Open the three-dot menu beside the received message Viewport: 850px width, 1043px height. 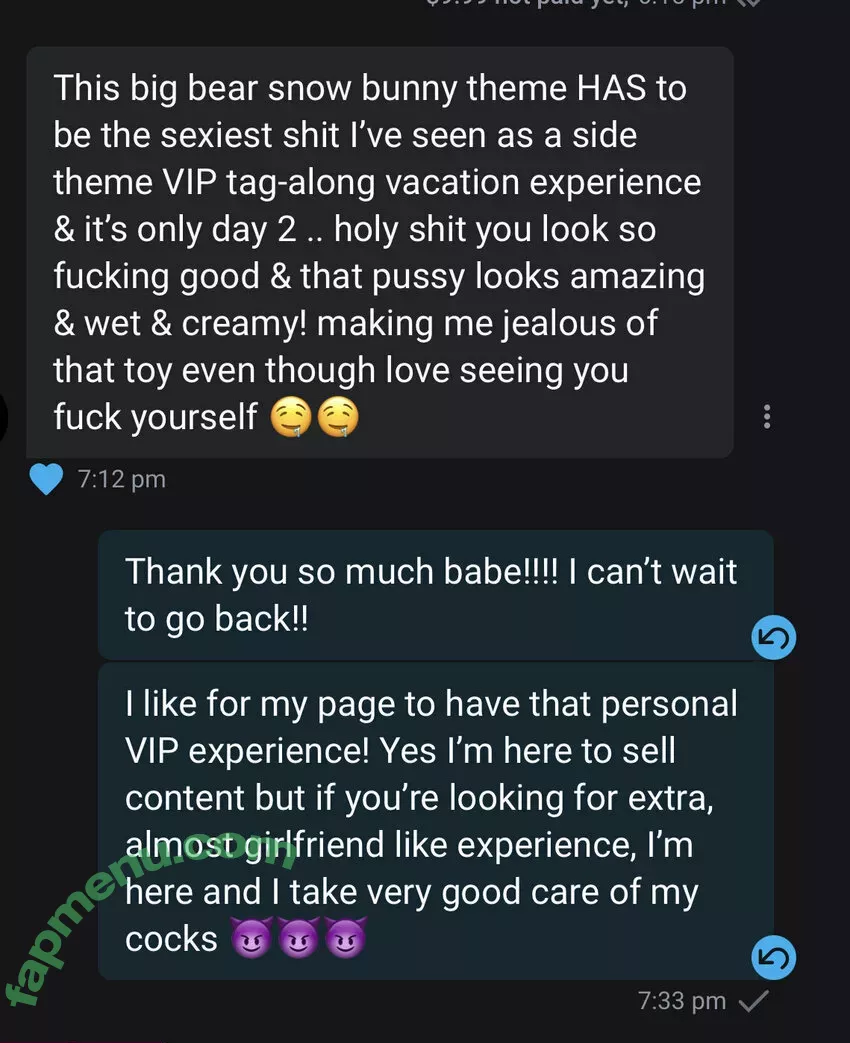point(767,417)
